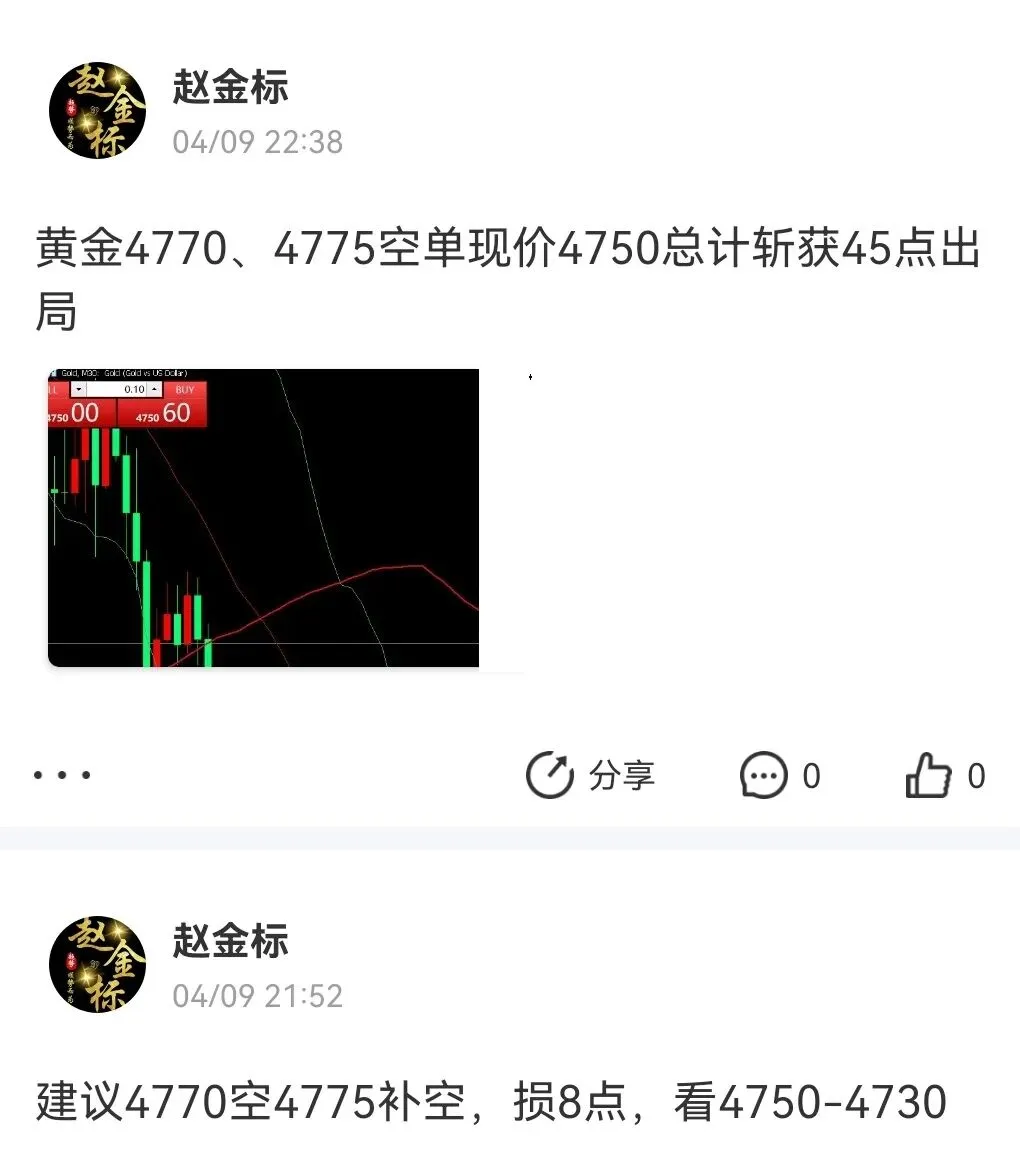Open the 21:52 post about 4770空4775补空
Viewport: 1020px width, 1170px height.
(x=490, y=1102)
